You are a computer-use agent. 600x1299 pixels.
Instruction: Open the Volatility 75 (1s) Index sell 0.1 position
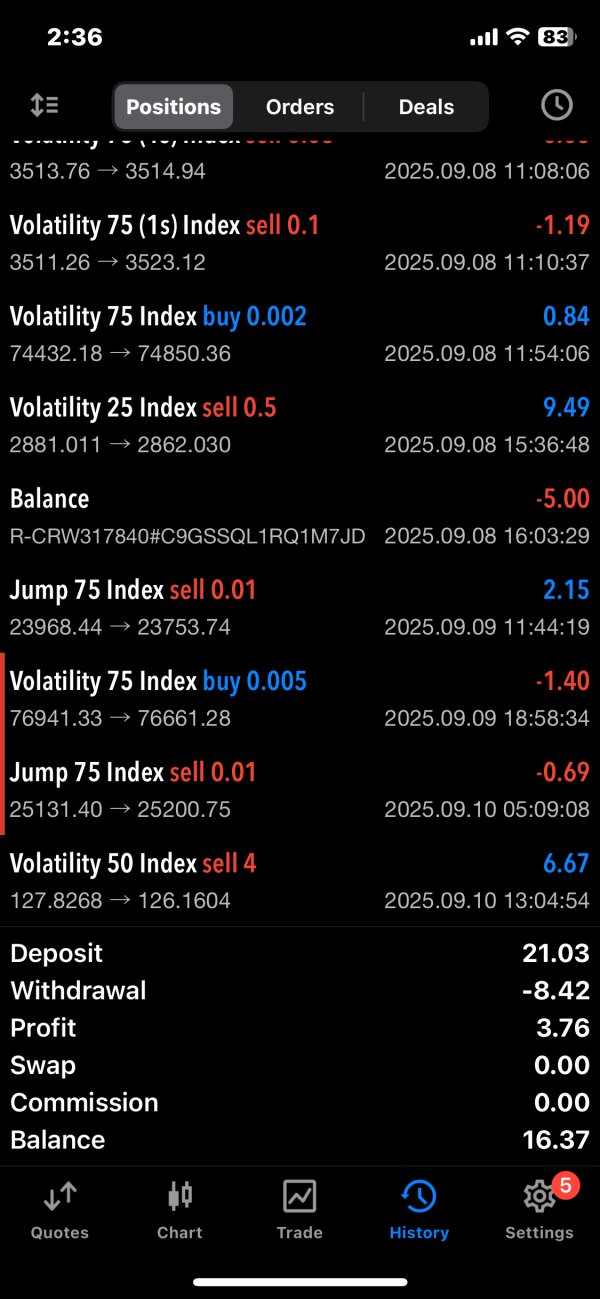click(x=300, y=243)
